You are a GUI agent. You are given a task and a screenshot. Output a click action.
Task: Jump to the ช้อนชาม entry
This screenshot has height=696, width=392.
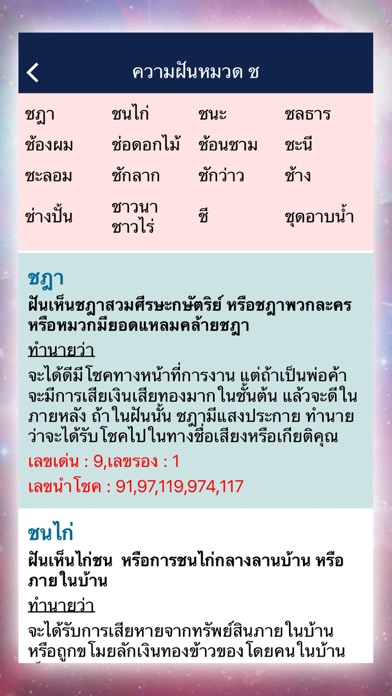click(228, 145)
